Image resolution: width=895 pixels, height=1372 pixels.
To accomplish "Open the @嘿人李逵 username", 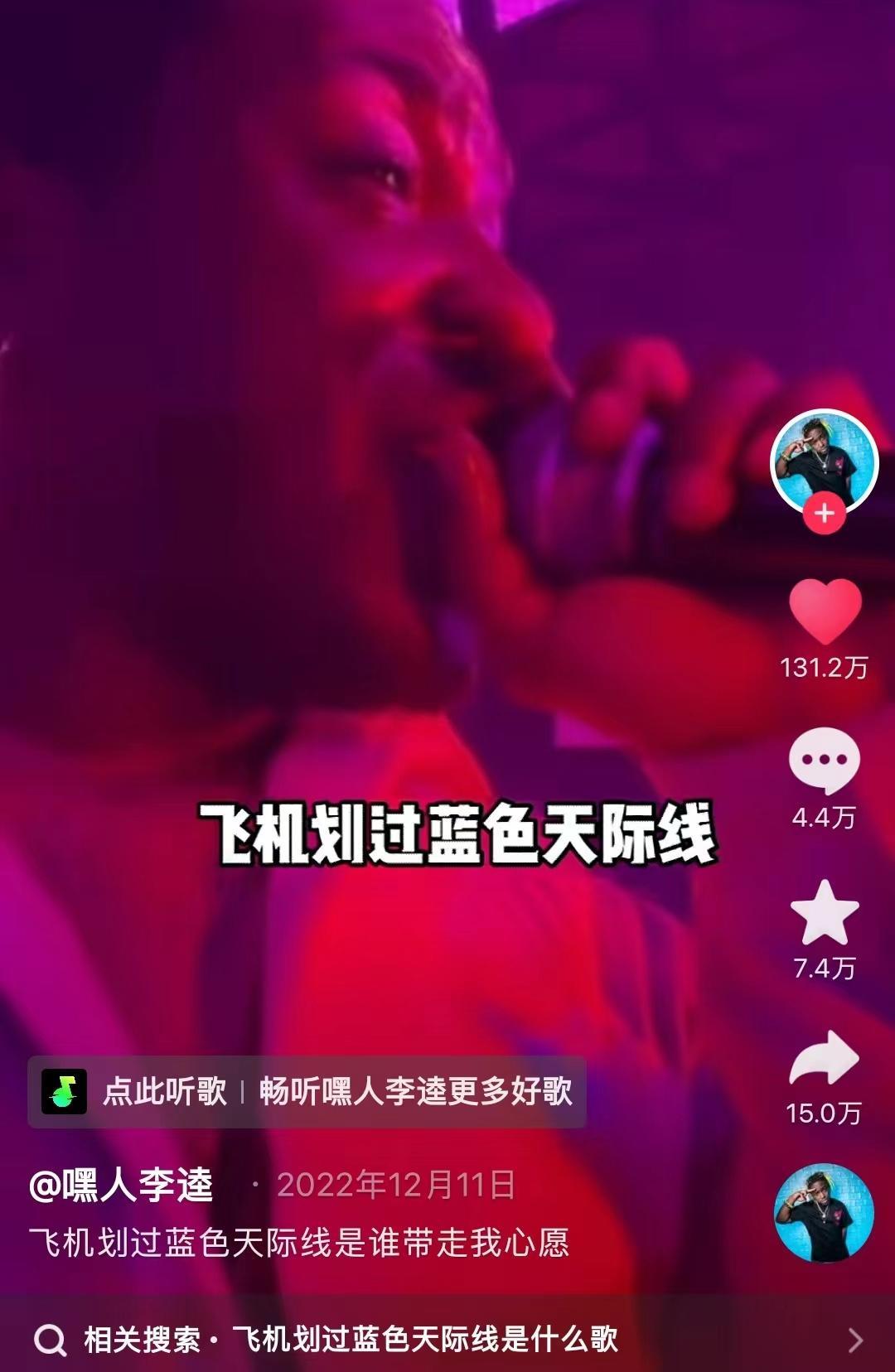I will click(x=121, y=1185).
